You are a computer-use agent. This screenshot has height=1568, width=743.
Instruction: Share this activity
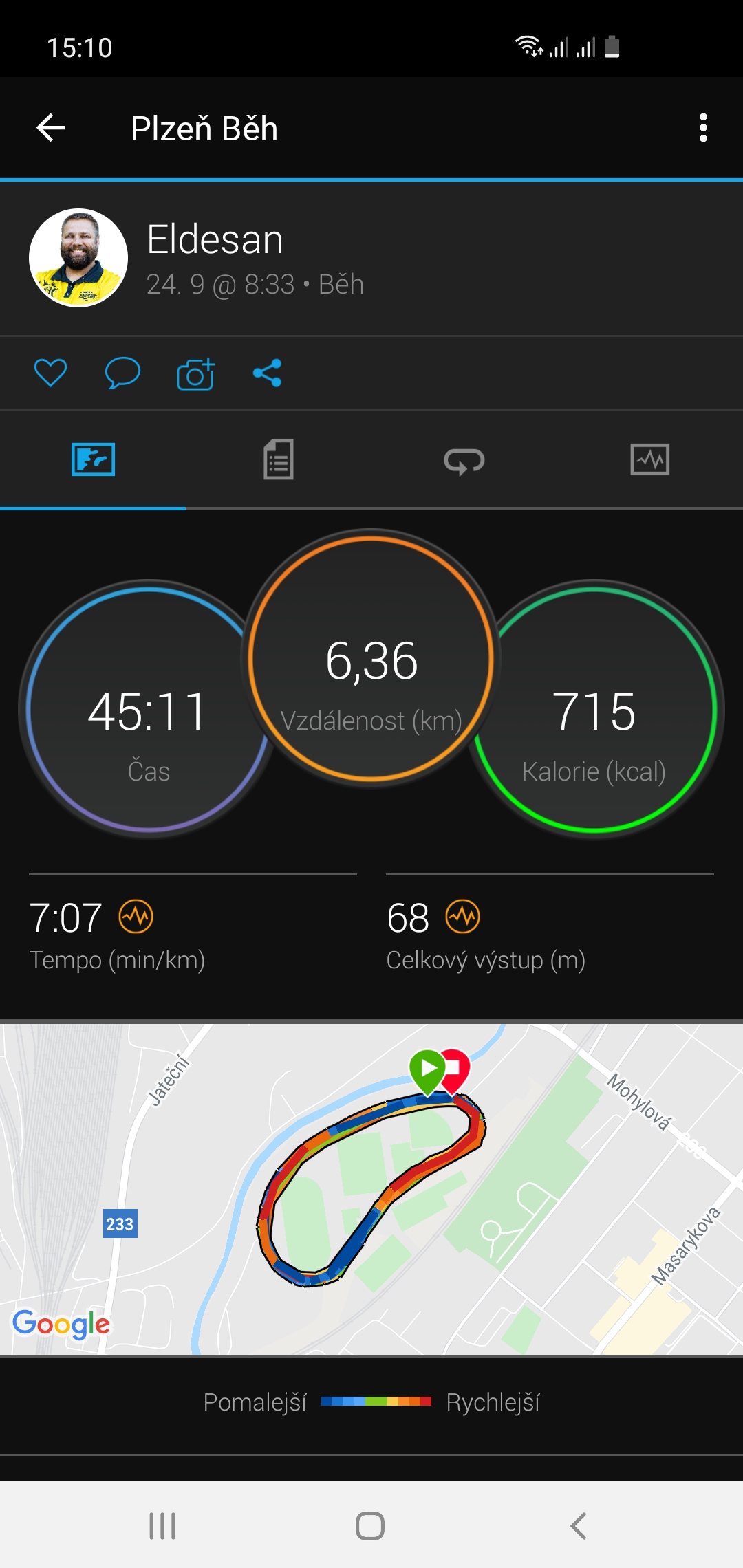tap(267, 373)
